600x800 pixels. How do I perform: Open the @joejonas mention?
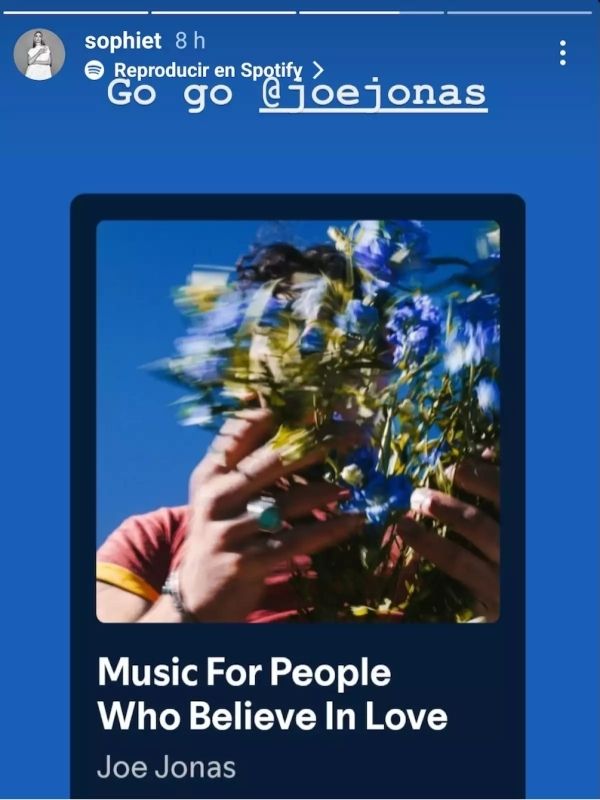click(x=372, y=94)
